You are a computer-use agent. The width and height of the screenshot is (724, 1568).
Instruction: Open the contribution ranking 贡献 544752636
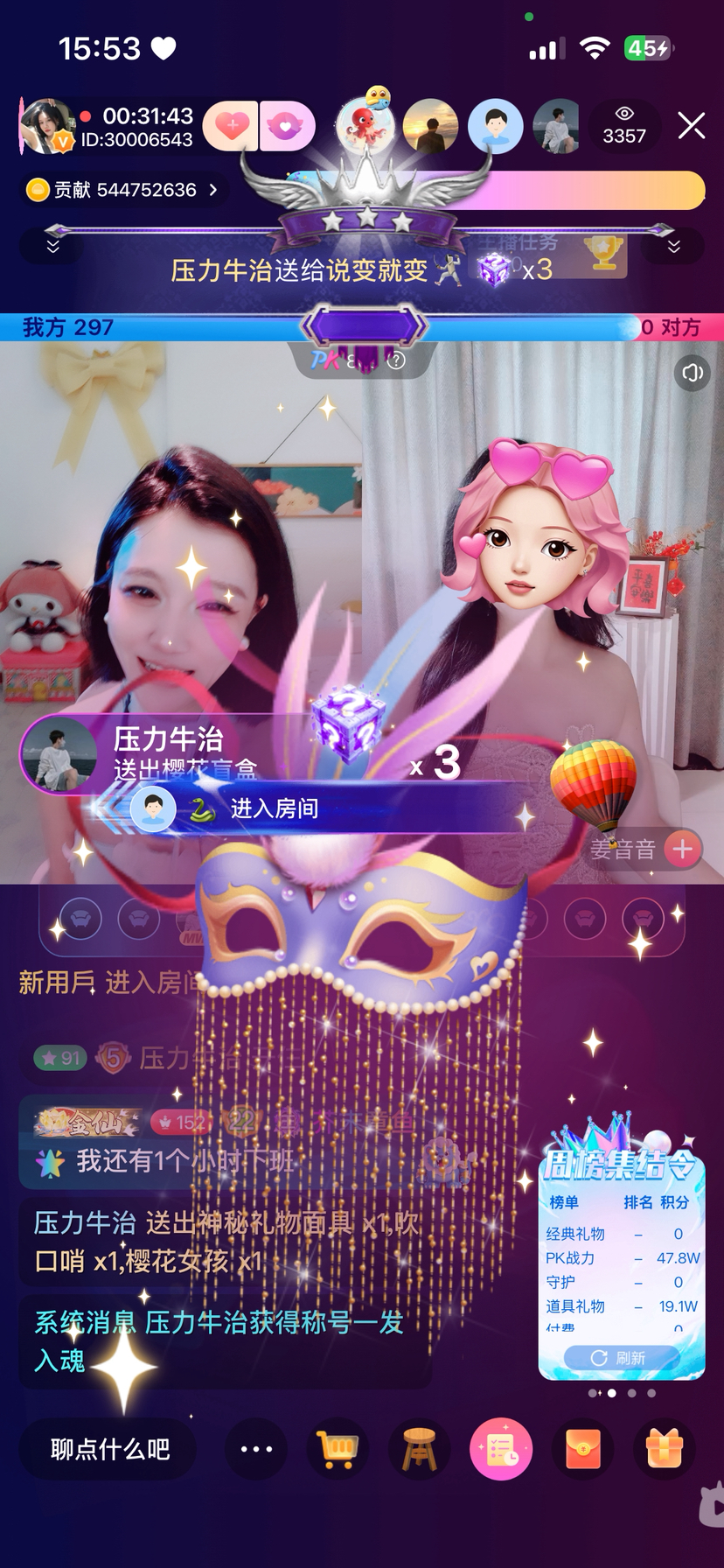point(122,190)
